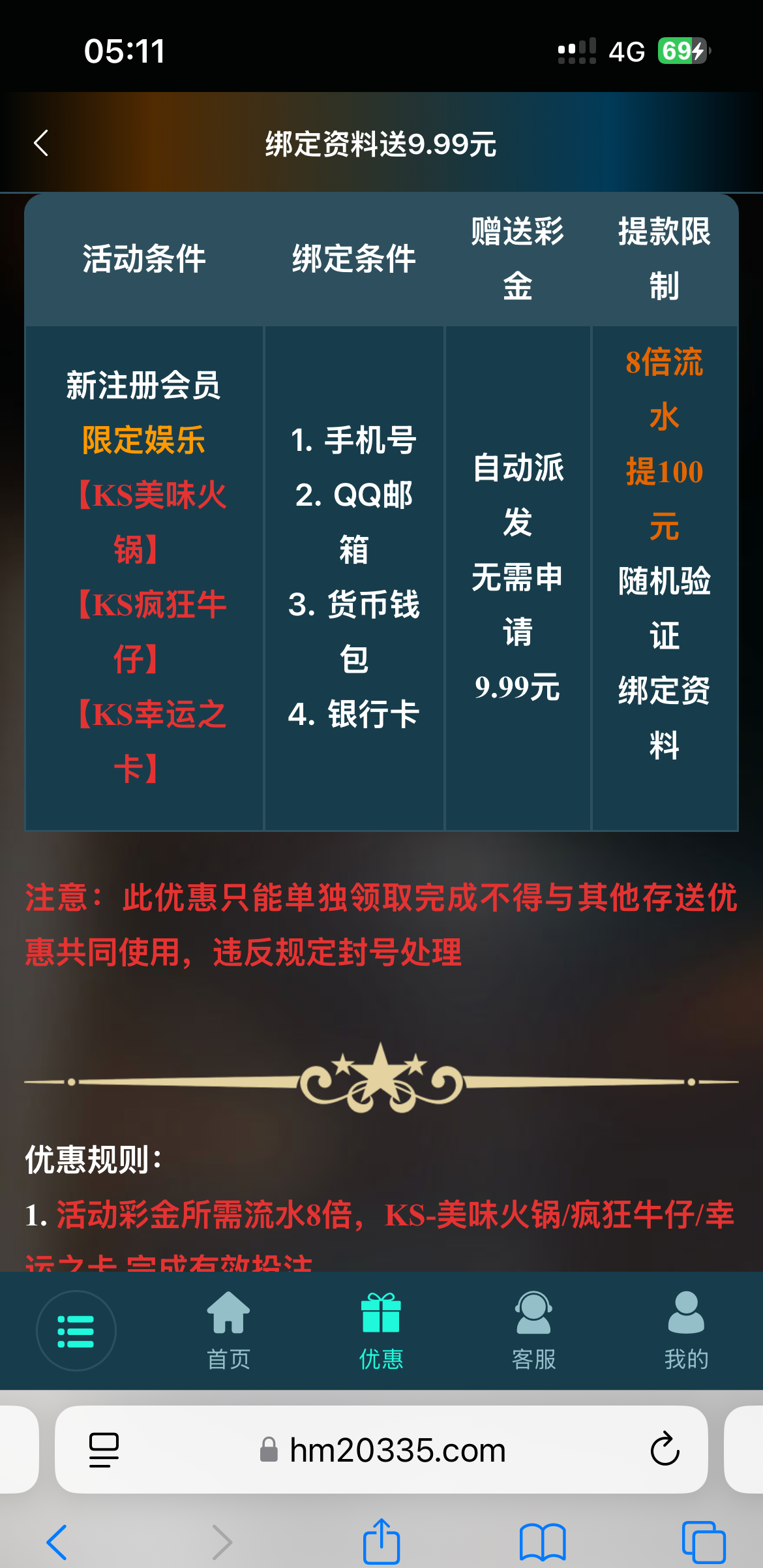Go back from the 绑定资料送9.99元 page

click(42, 143)
